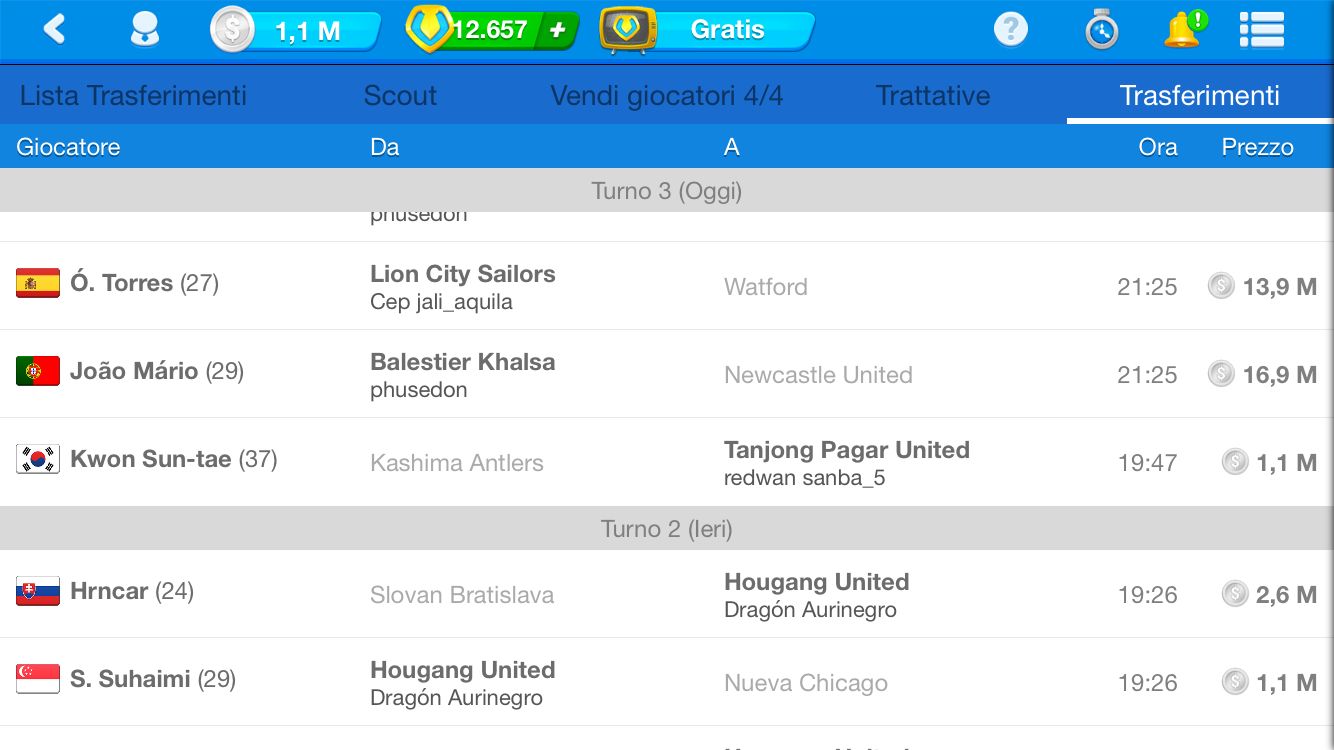Watch Gratis TV reward video
This screenshot has height=750, width=1334.
707,30
